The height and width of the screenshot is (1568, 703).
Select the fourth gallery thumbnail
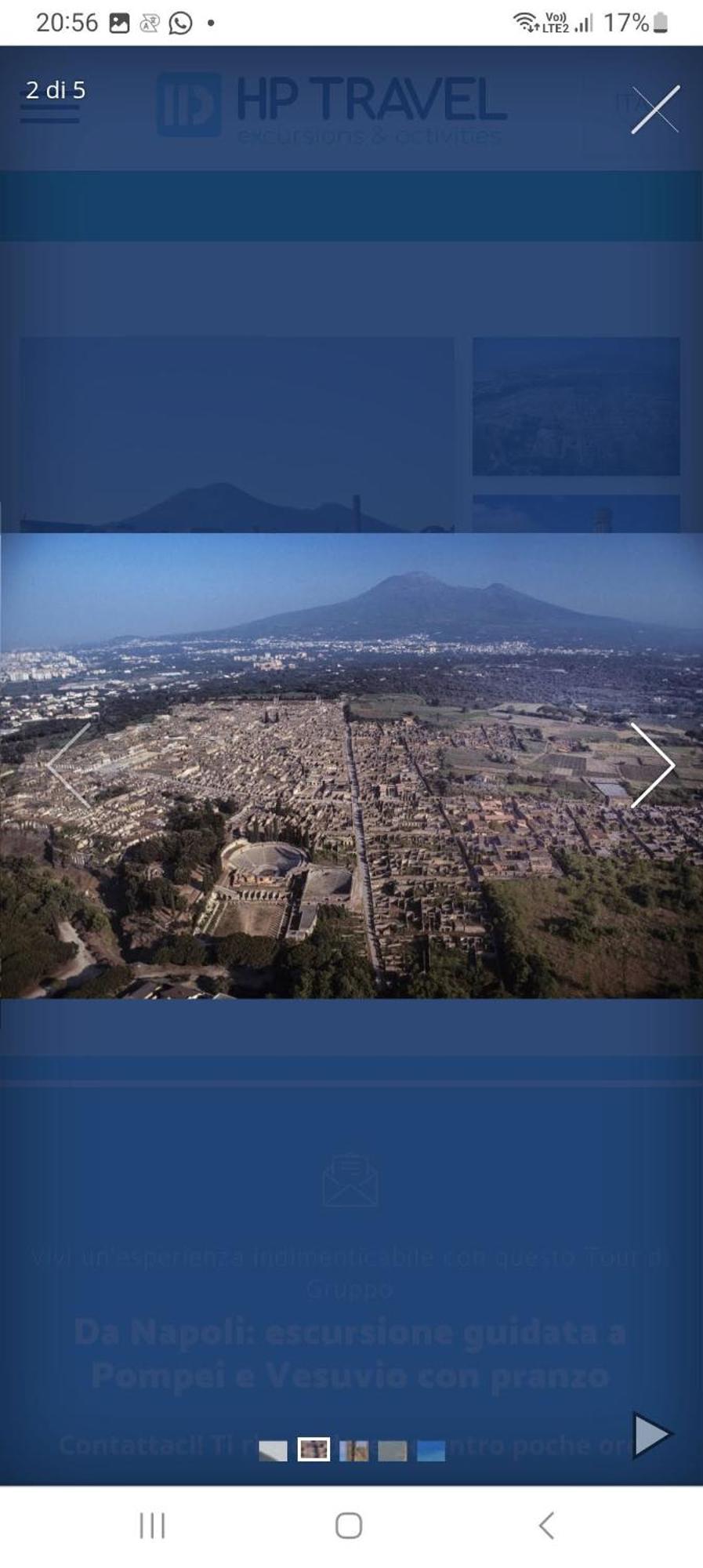pos(393,1450)
